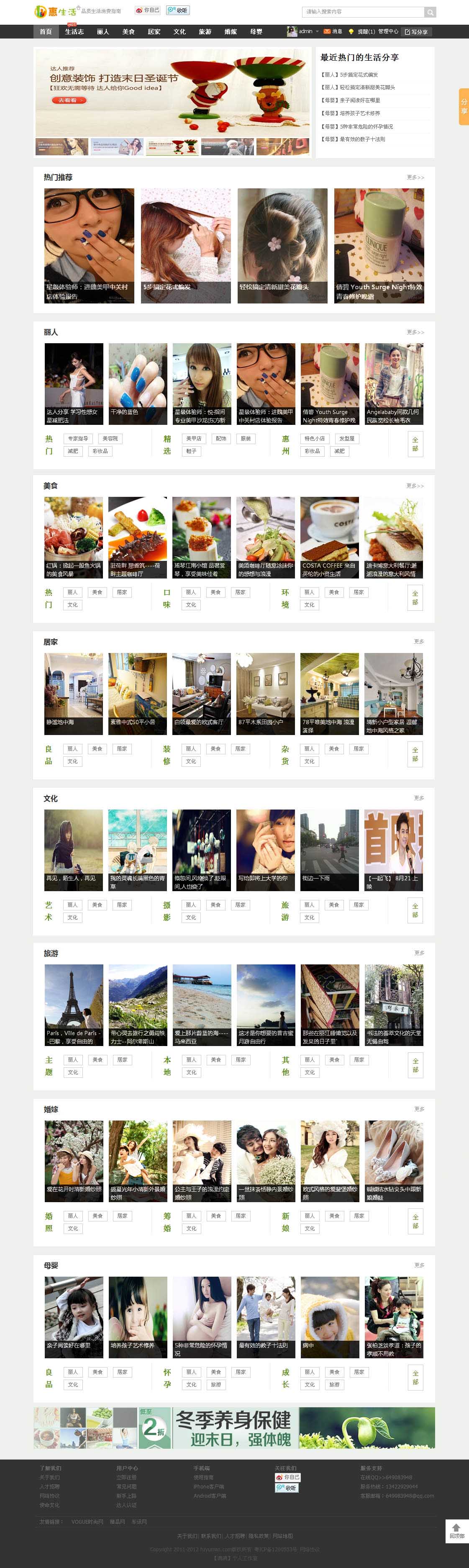Open the 旅游 nav tab
Image resolution: width=469 pixels, height=1568 pixels.
click(205, 32)
